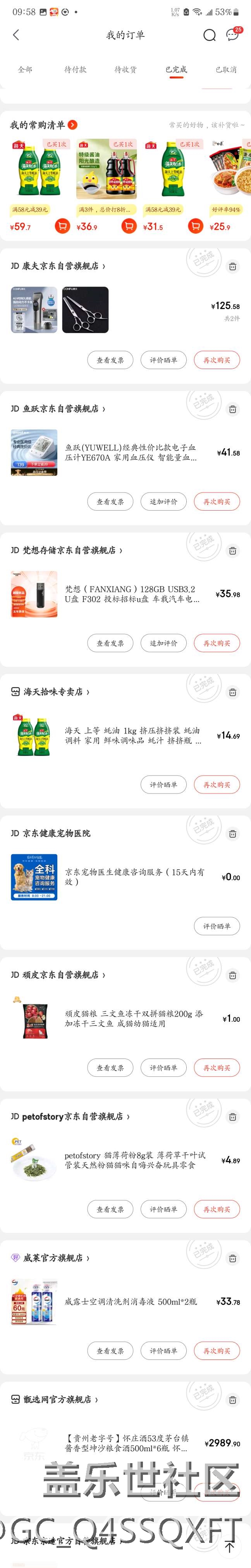Jump back to top of list
The width and height of the screenshot is (251, 1568).
click(x=230, y=1547)
